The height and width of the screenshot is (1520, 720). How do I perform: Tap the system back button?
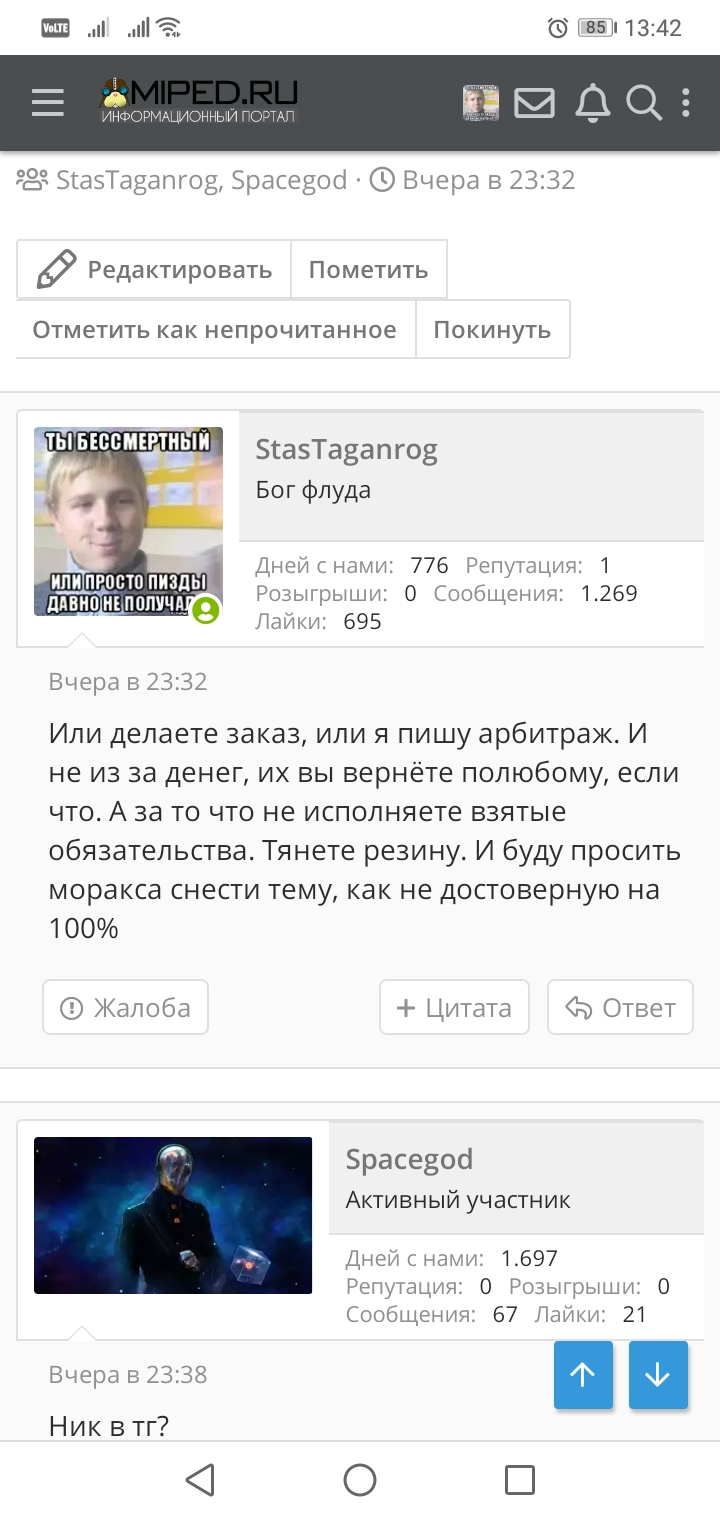[200, 1480]
